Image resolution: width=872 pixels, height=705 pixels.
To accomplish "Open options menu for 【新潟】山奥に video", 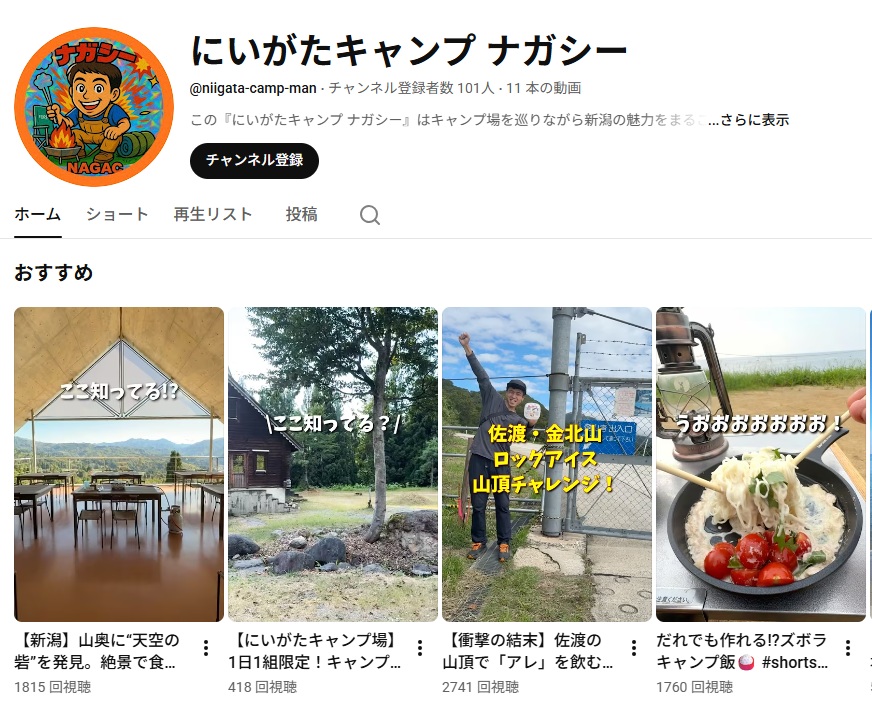I will pos(206,648).
